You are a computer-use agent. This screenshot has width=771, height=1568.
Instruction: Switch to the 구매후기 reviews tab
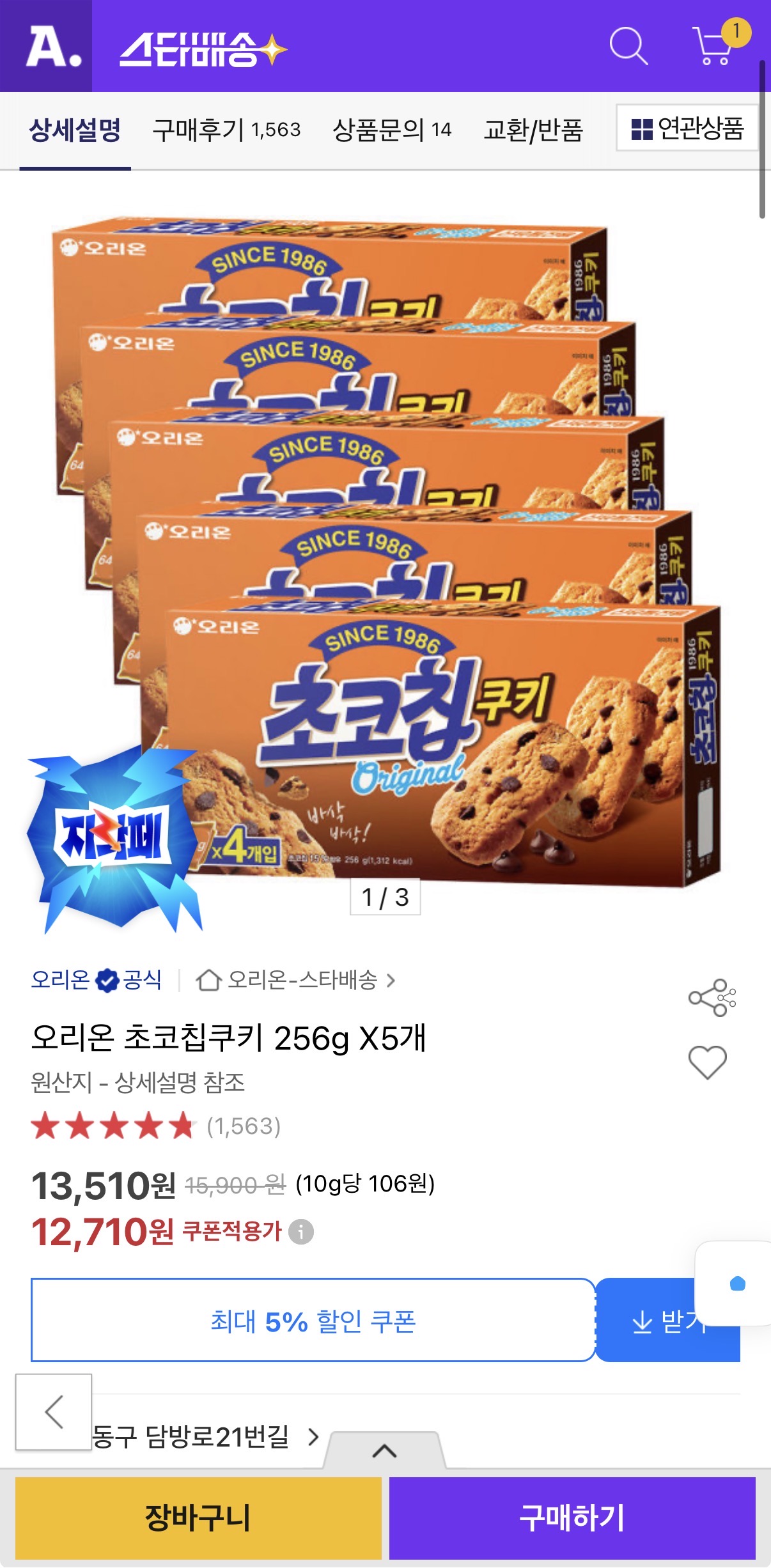pos(226,130)
